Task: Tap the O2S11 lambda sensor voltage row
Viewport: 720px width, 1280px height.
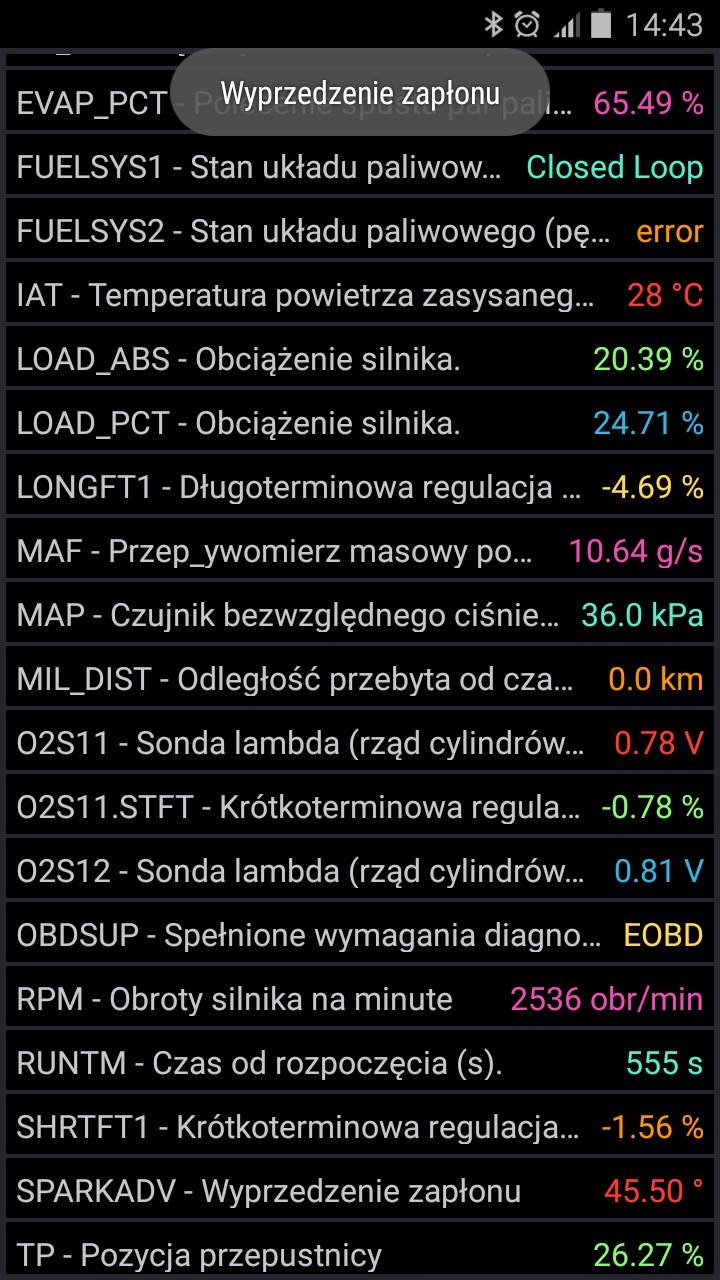Action: [x=360, y=743]
